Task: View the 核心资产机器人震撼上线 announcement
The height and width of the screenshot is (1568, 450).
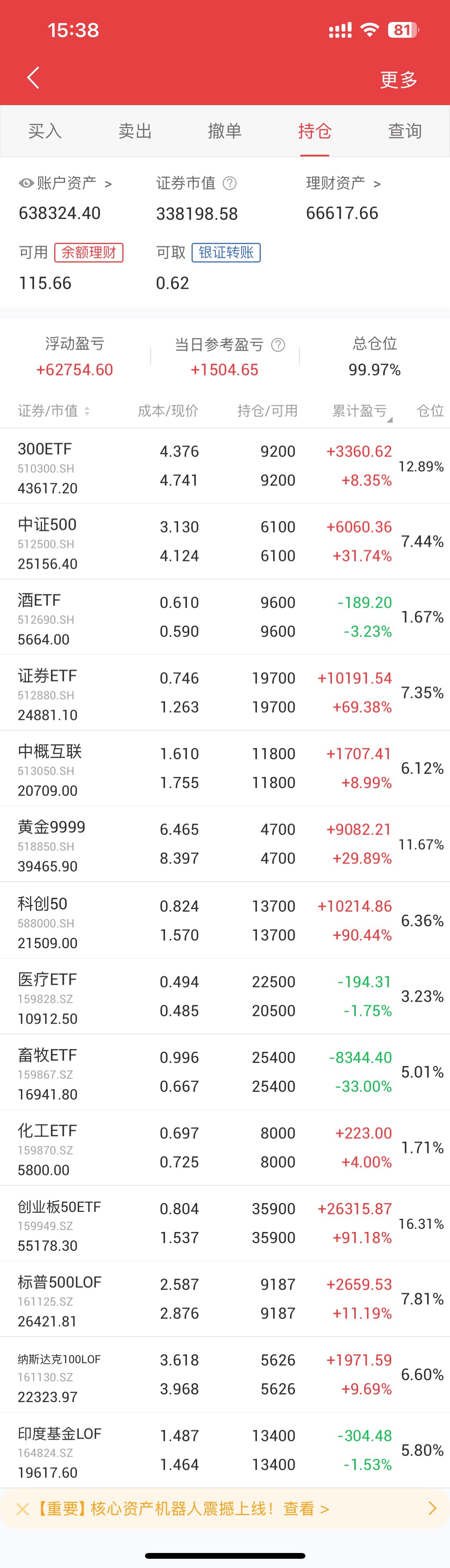Action: point(182,1509)
